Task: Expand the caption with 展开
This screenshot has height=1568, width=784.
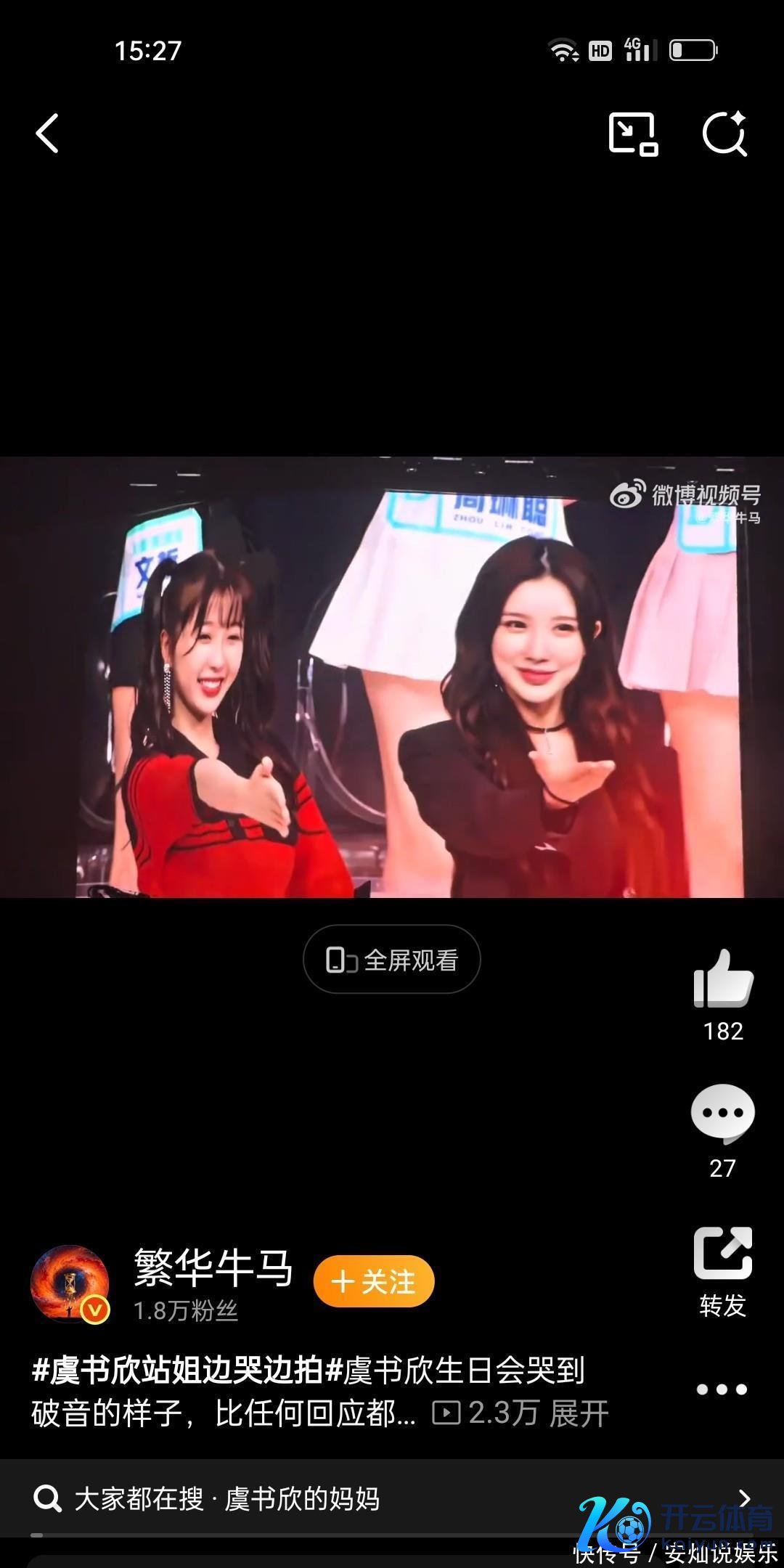Action: (x=579, y=1414)
